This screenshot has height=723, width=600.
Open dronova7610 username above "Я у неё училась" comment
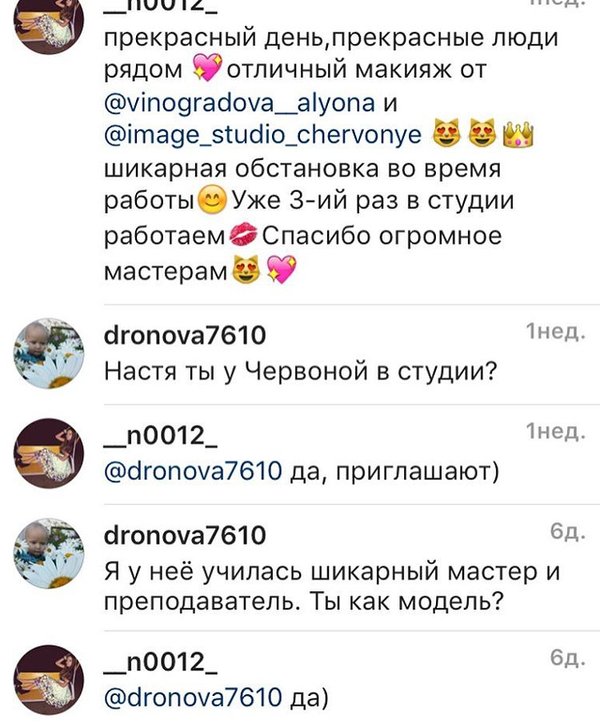pos(184,535)
